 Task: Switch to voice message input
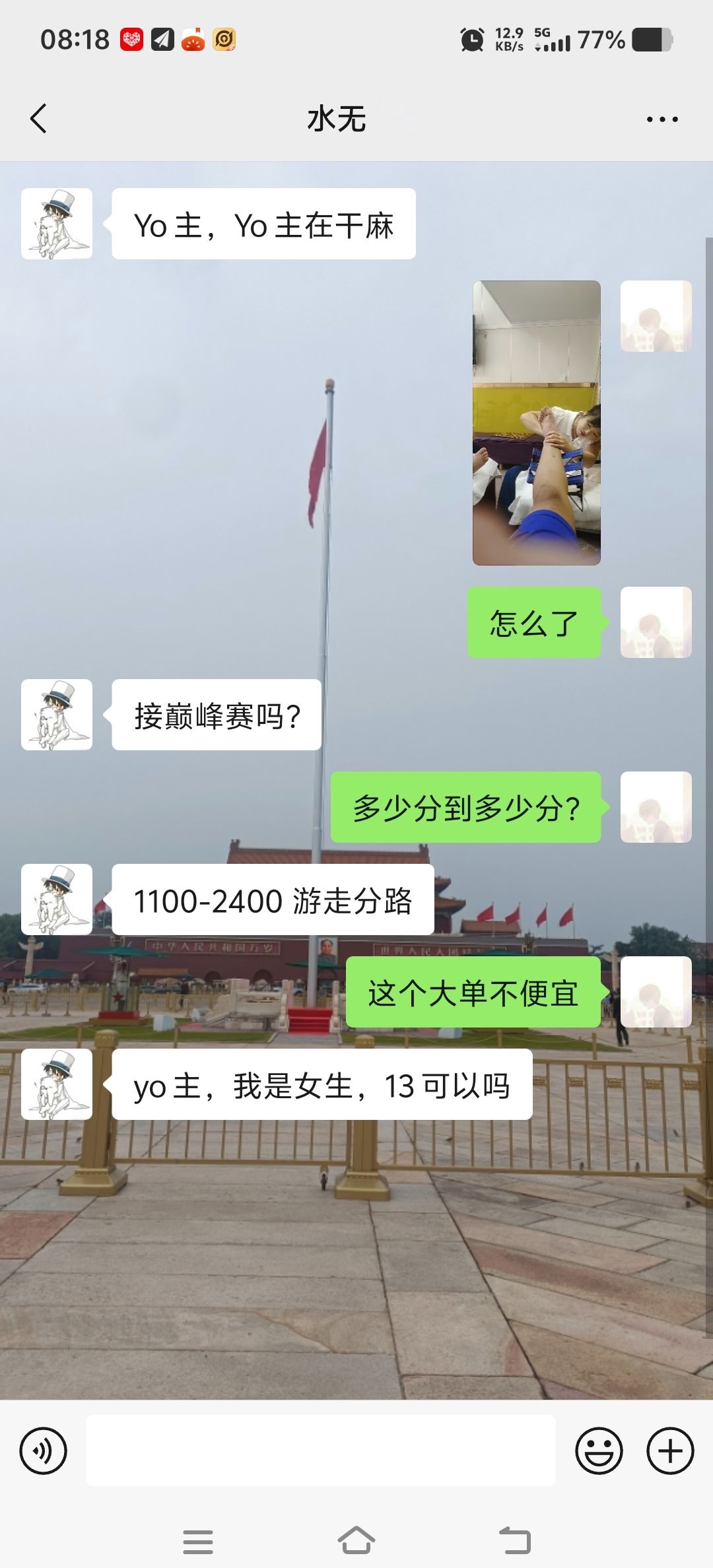(44, 1451)
